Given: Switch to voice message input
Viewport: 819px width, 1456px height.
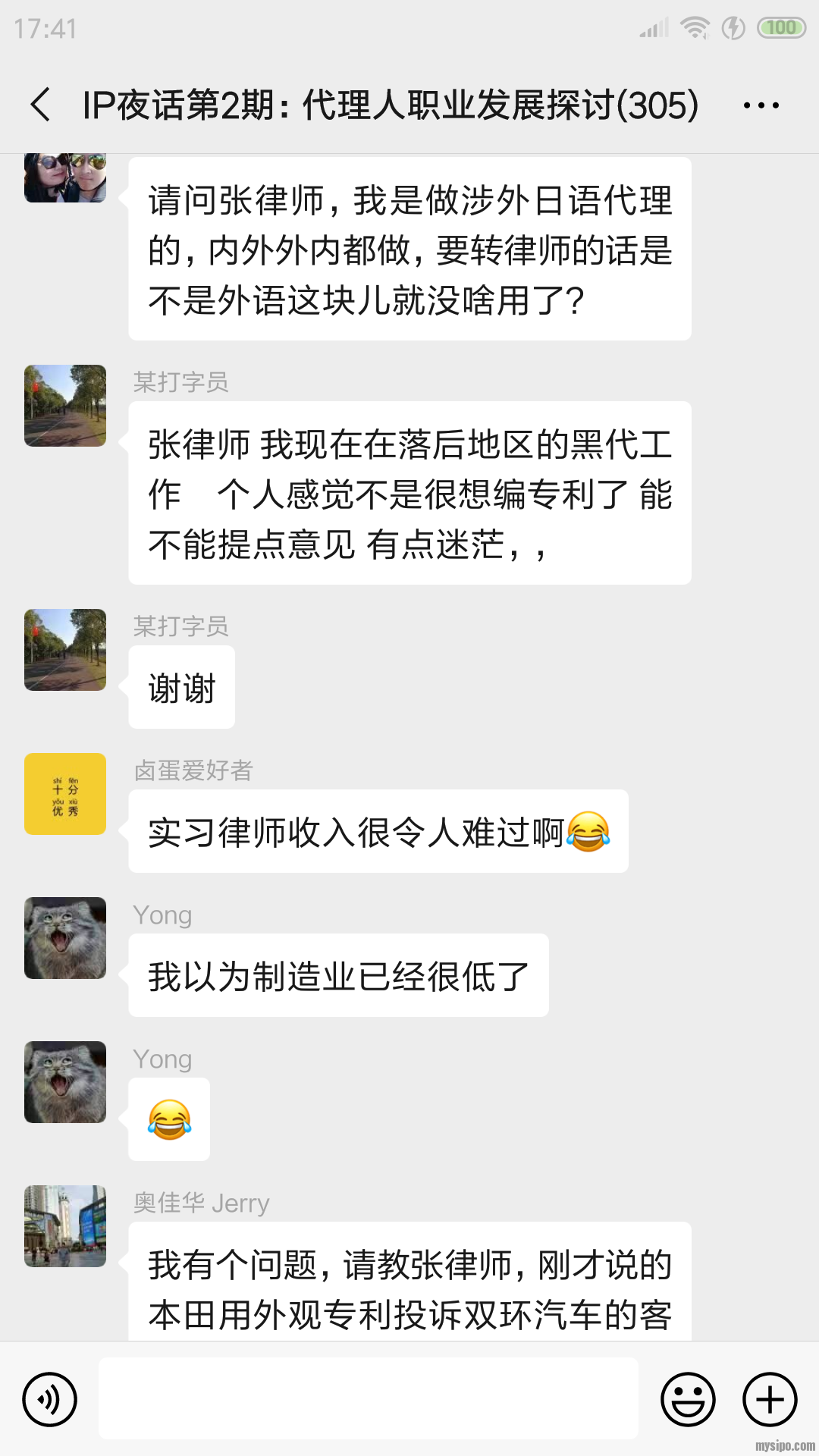Looking at the screenshot, I should point(50,1399).
